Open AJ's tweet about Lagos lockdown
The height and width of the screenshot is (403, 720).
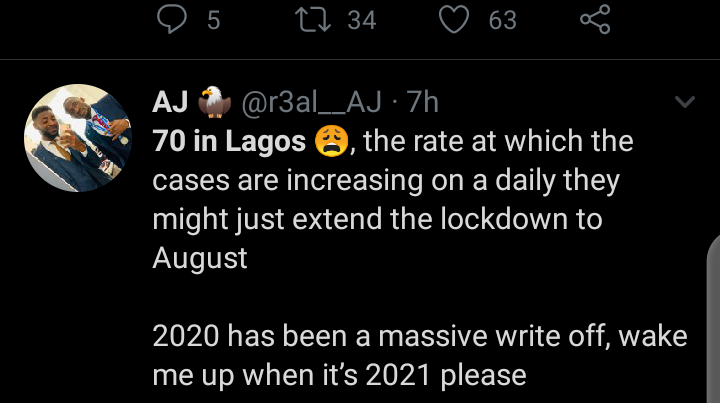(420, 257)
